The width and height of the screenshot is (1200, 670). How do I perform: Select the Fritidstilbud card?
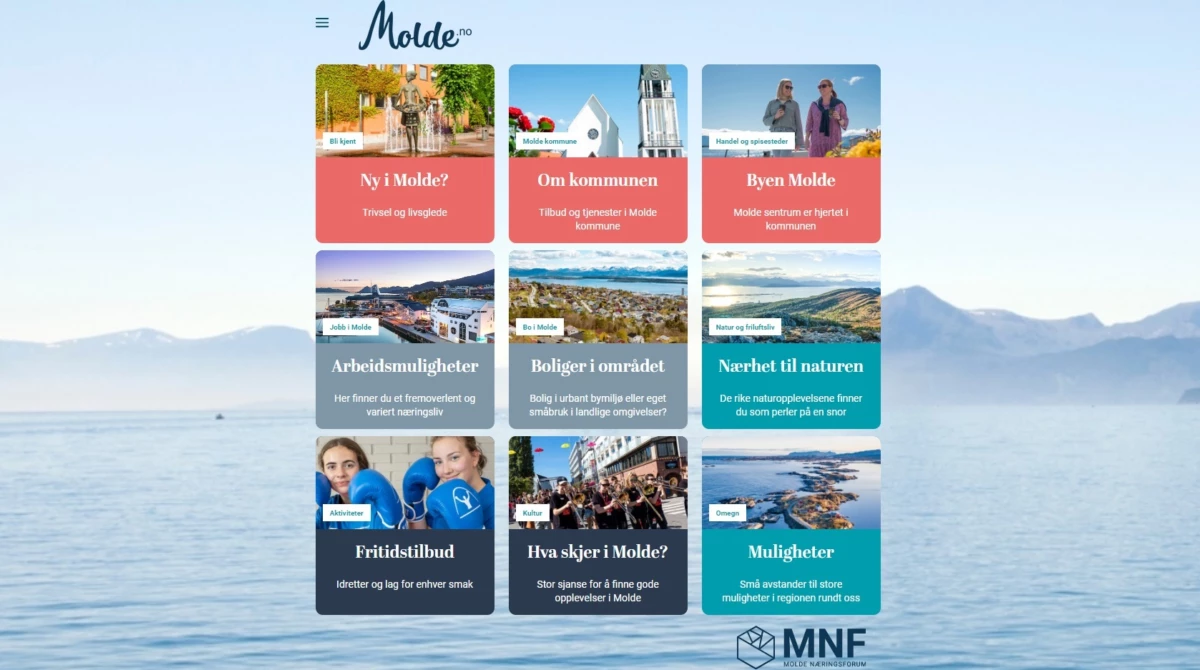(404, 552)
